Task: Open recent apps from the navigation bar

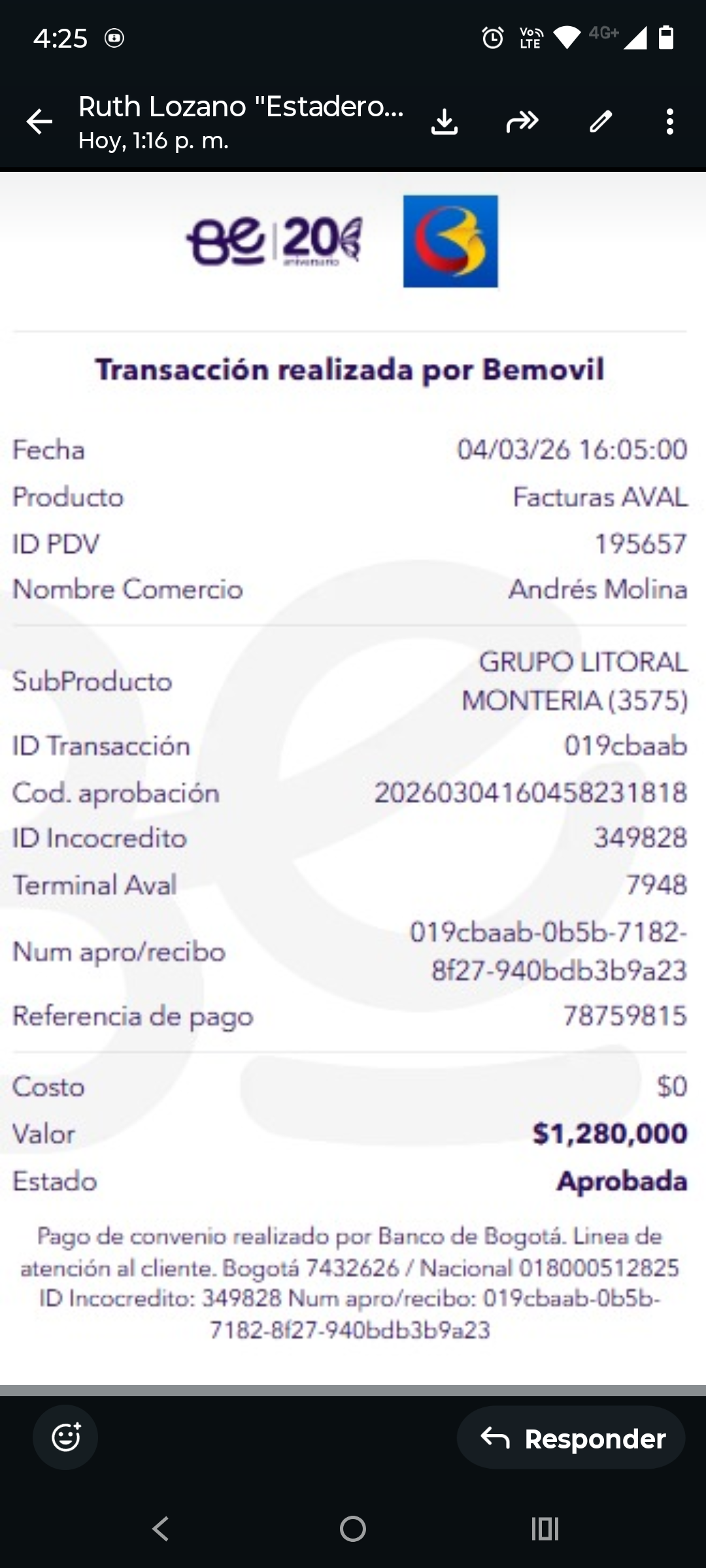Action: 545,1529
